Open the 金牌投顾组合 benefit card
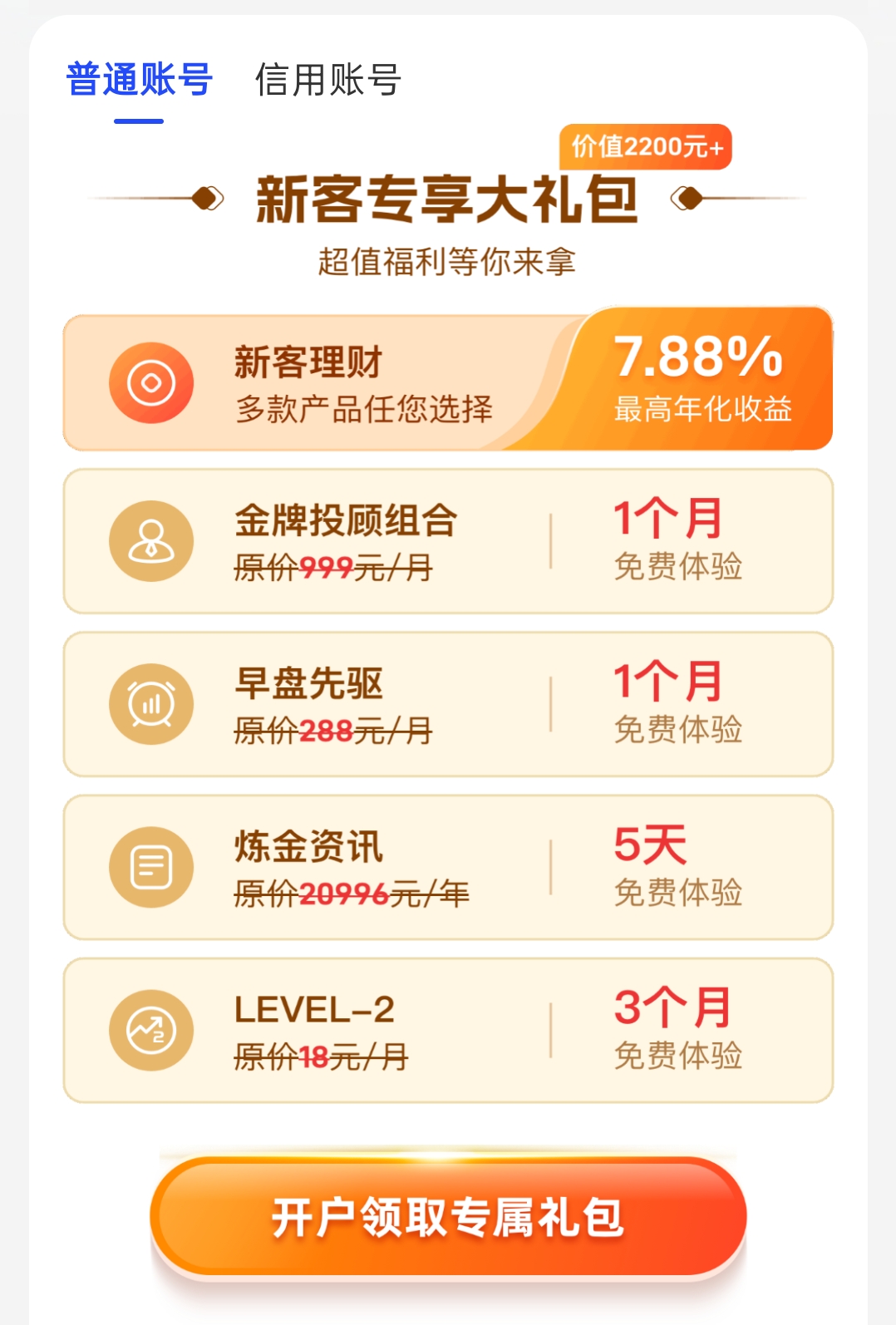 [x=448, y=541]
